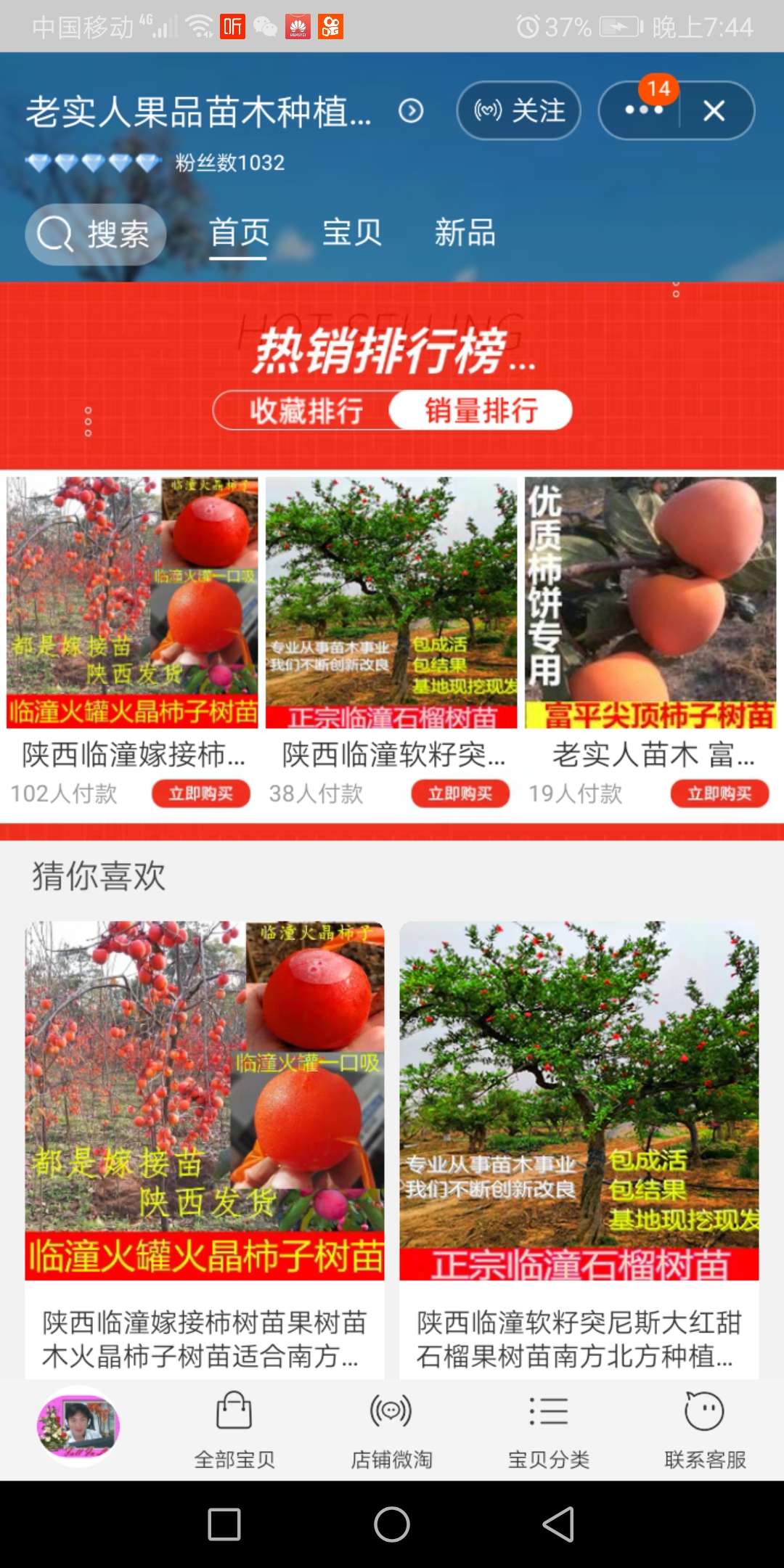Tap 立即购买 for 老实人苗木 富平 item
The height and width of the screenshot is (1568, 784).
pos(719,793)
